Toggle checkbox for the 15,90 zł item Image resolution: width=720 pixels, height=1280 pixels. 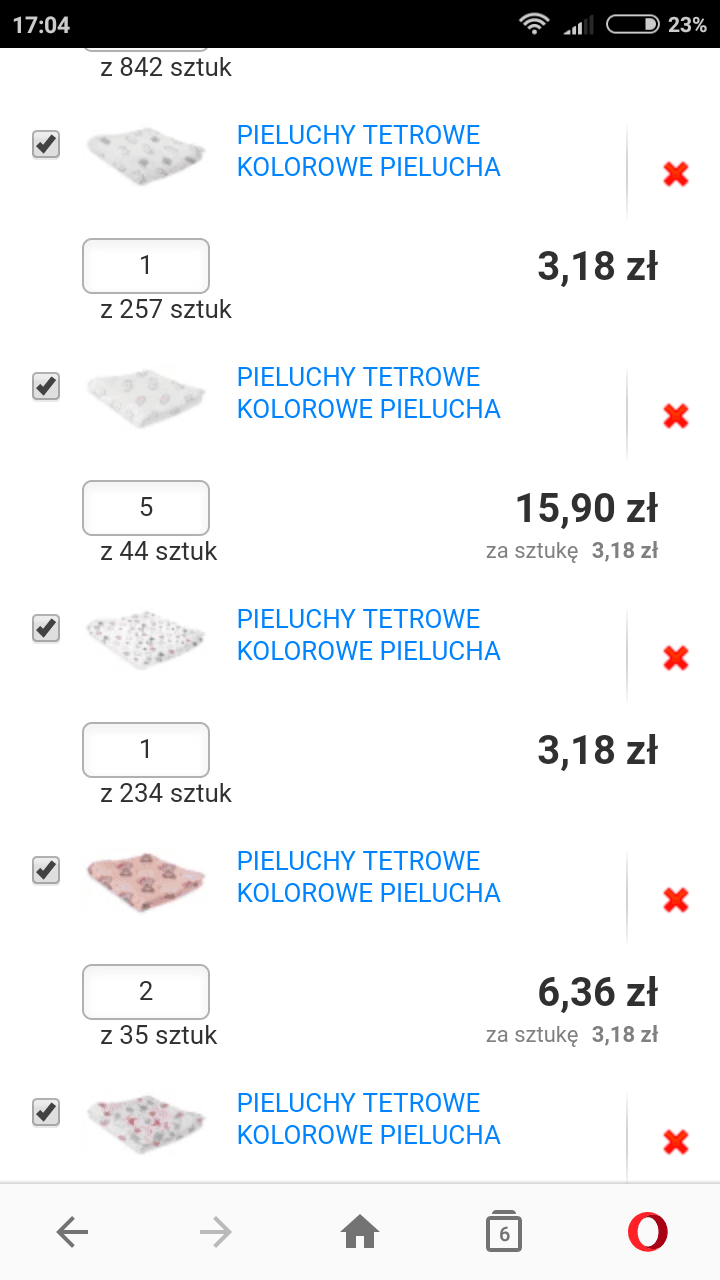tap(46, 387)
